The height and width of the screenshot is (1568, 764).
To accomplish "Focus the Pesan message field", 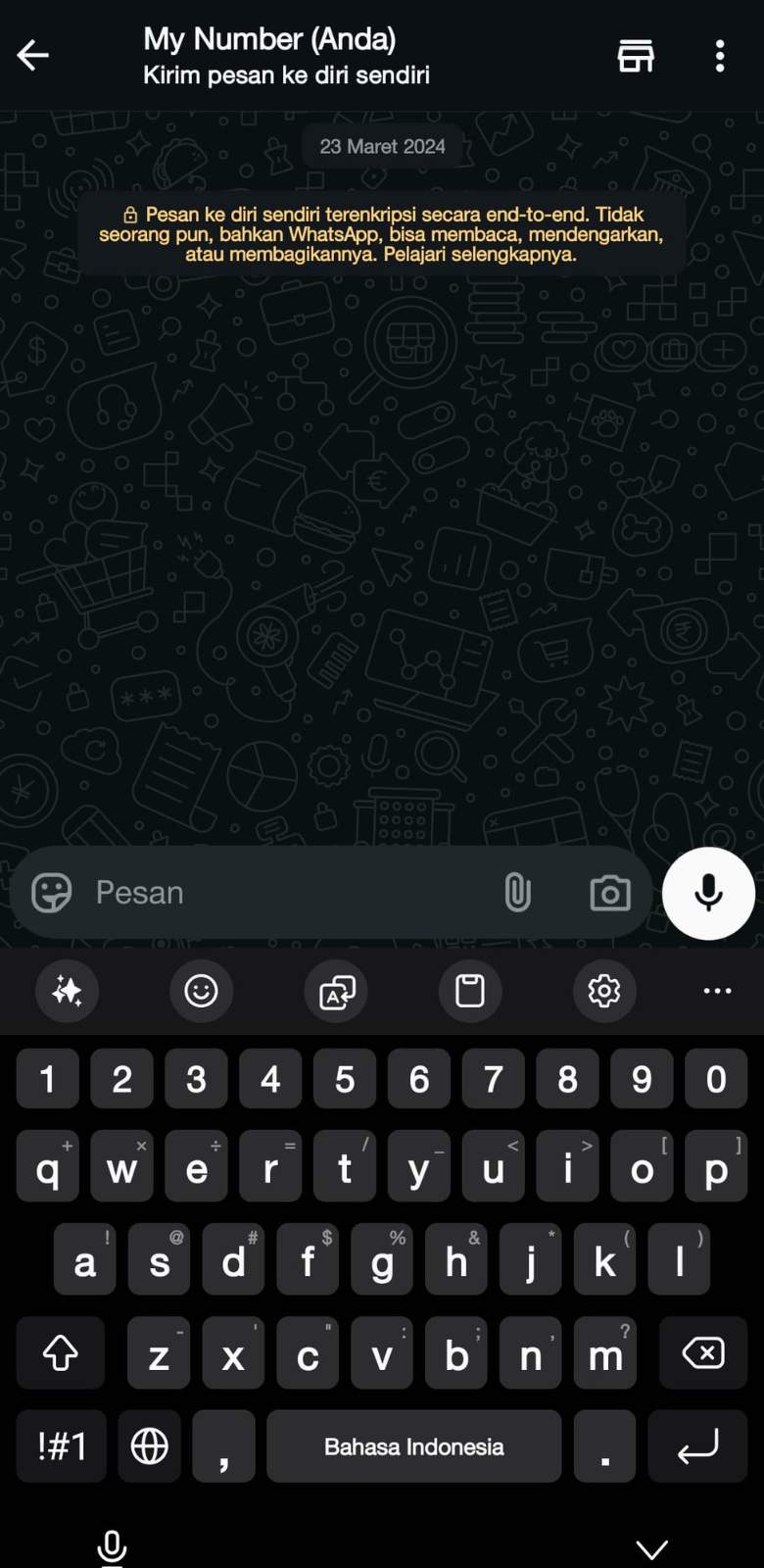I will [284, 893].
